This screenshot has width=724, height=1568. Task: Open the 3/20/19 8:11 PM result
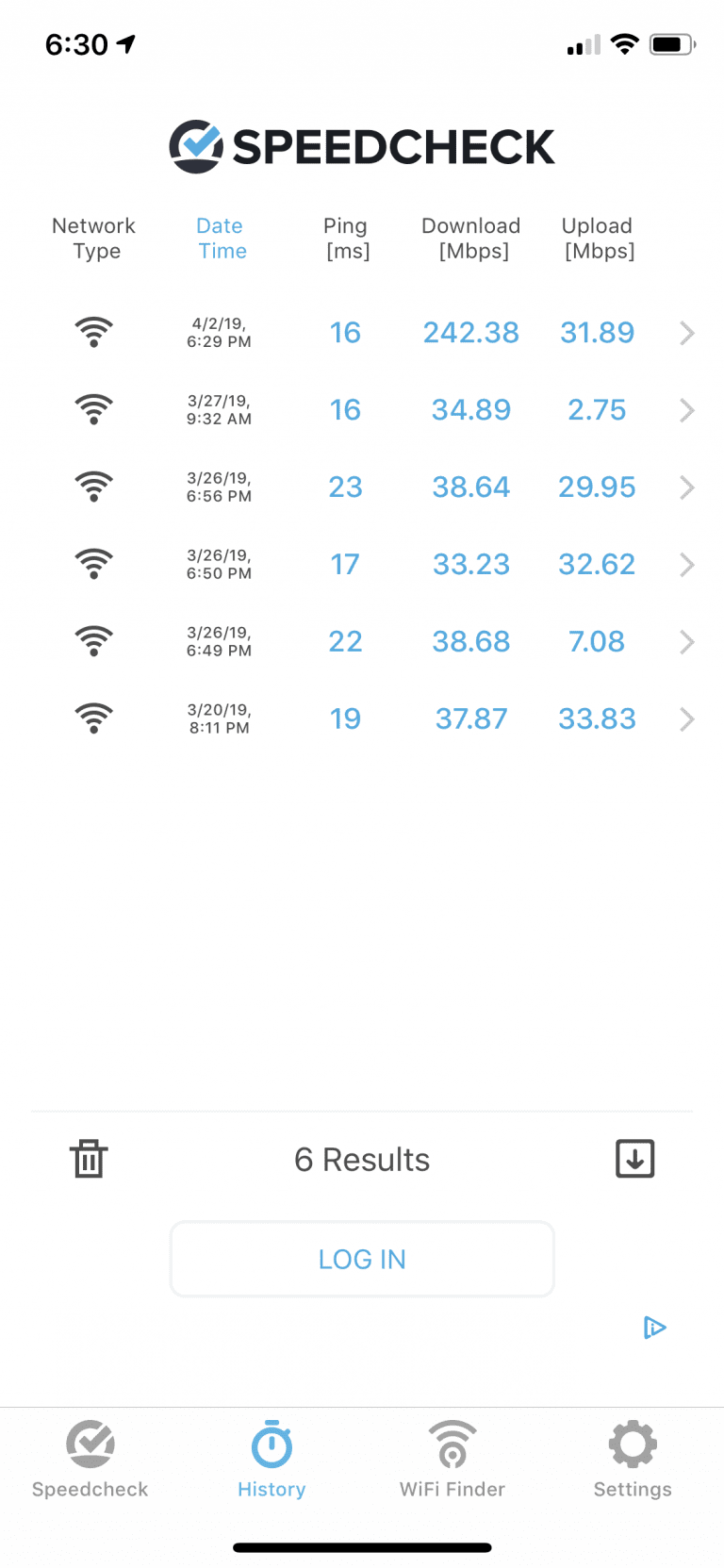pos(362,719)
